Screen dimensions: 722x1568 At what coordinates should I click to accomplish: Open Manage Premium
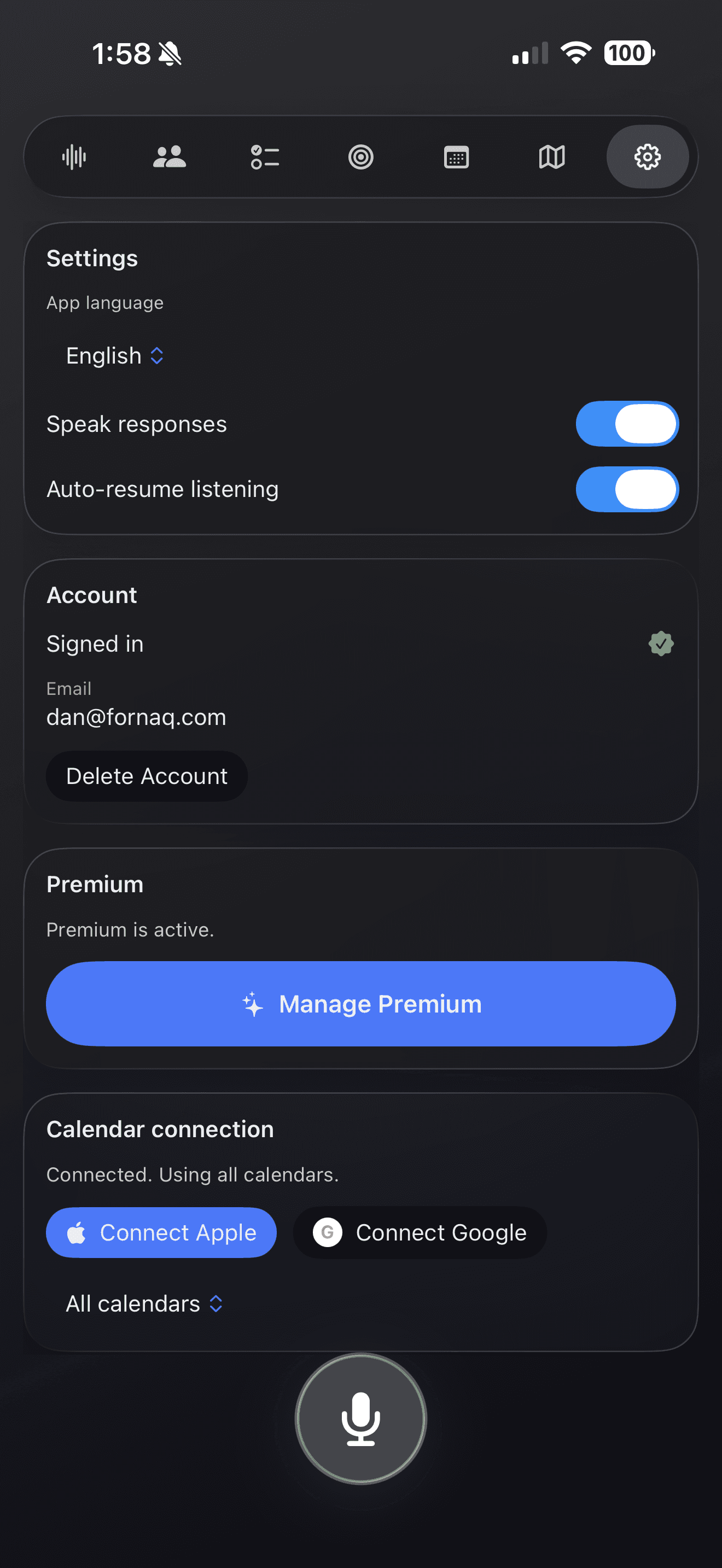point(361,1004)
